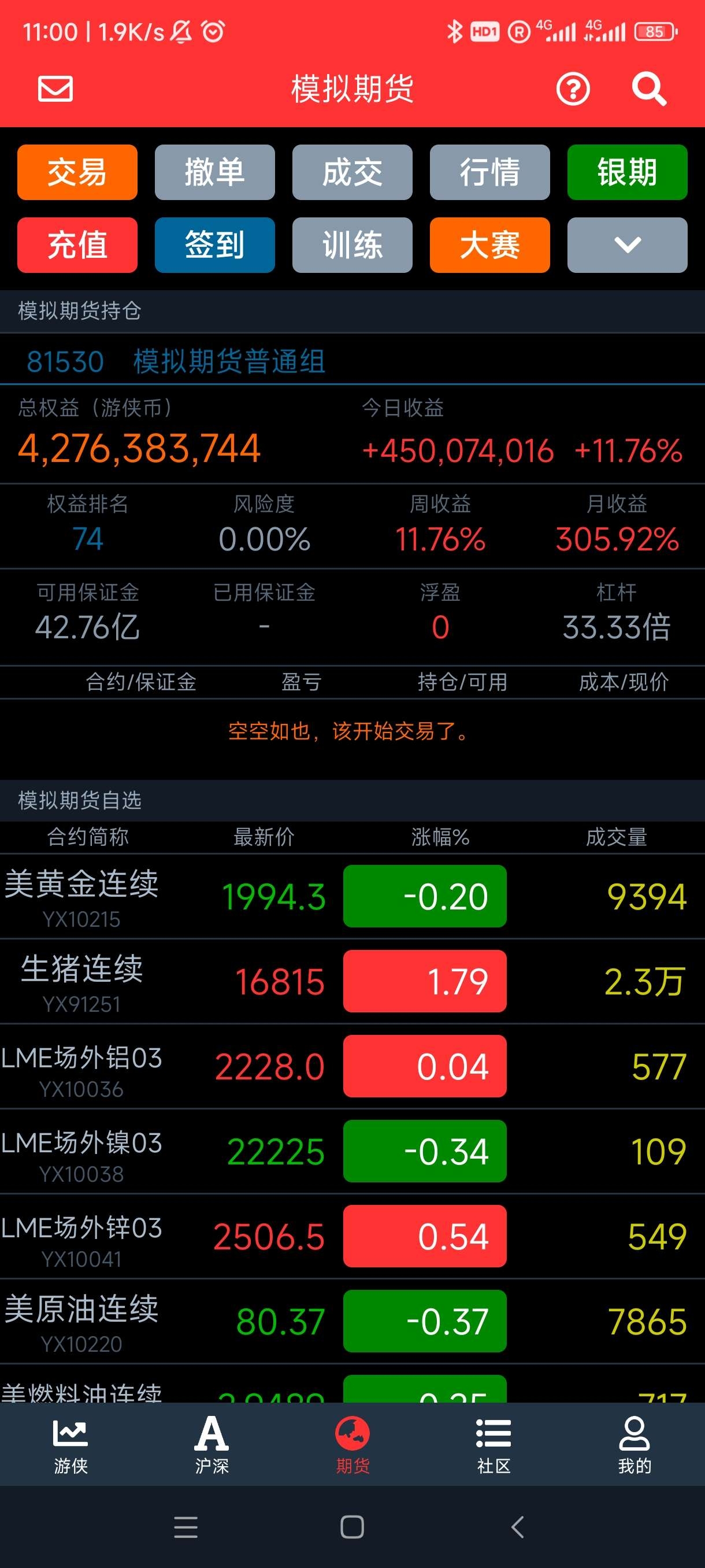
Task: Open the 我的 profile tab
Action: click(634, 1445)
